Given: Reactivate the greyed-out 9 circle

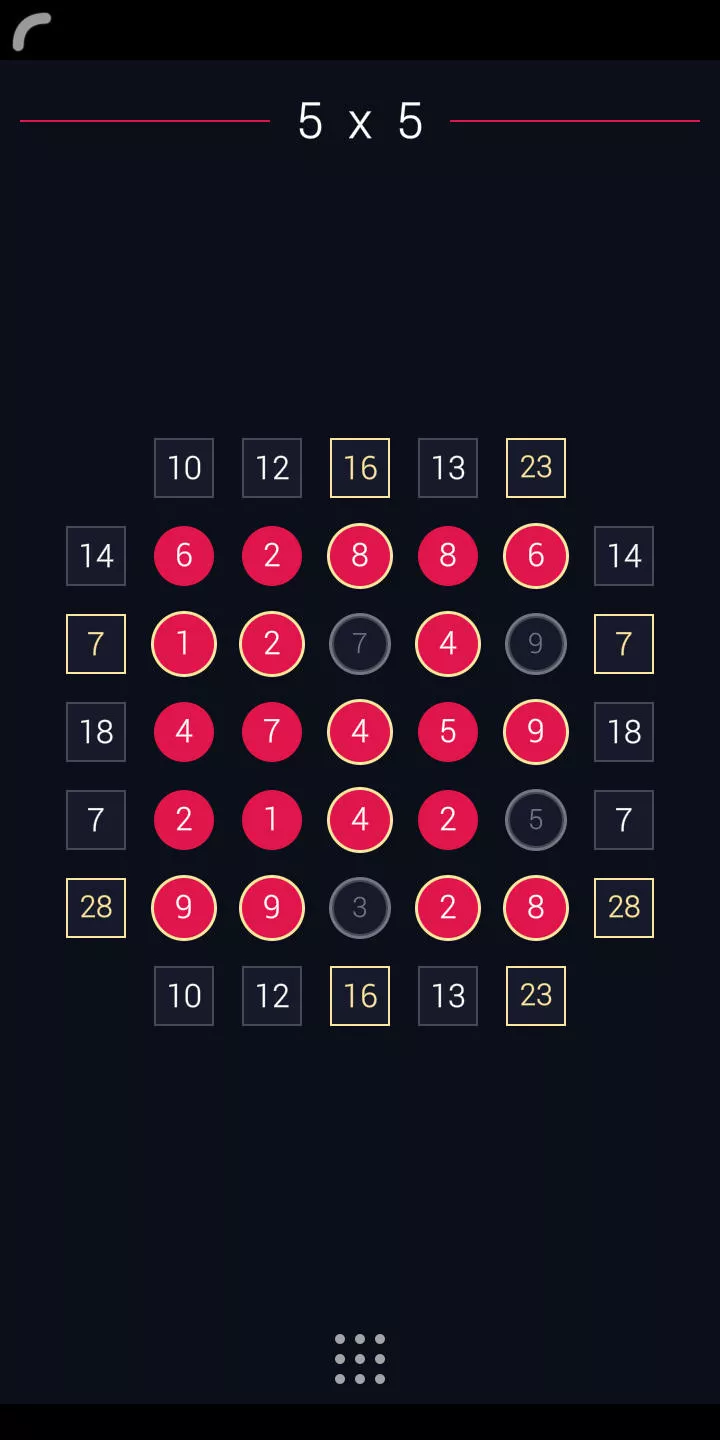Looking at the screenshot, I should (x=536, y=644).
